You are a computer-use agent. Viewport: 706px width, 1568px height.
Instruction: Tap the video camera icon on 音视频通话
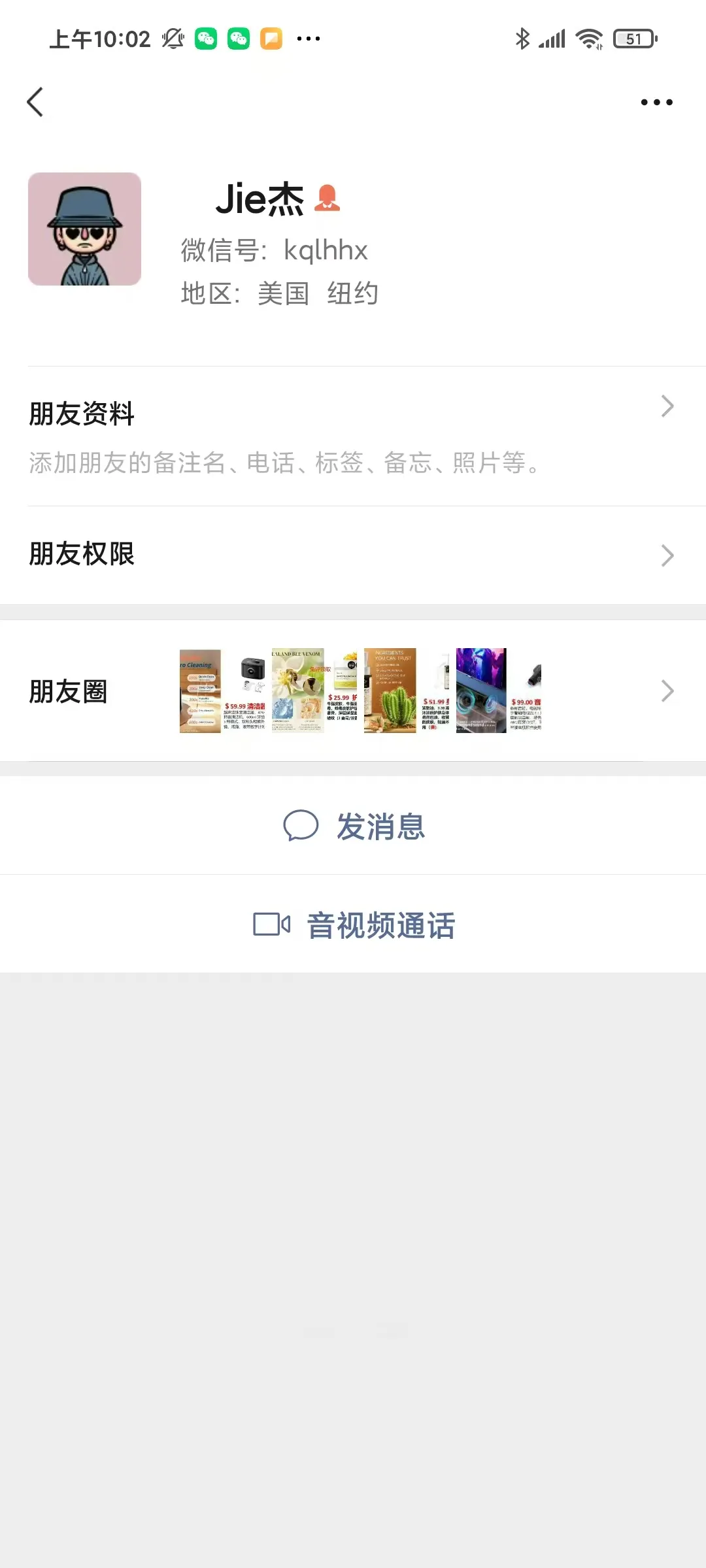(x=273, y=924)
